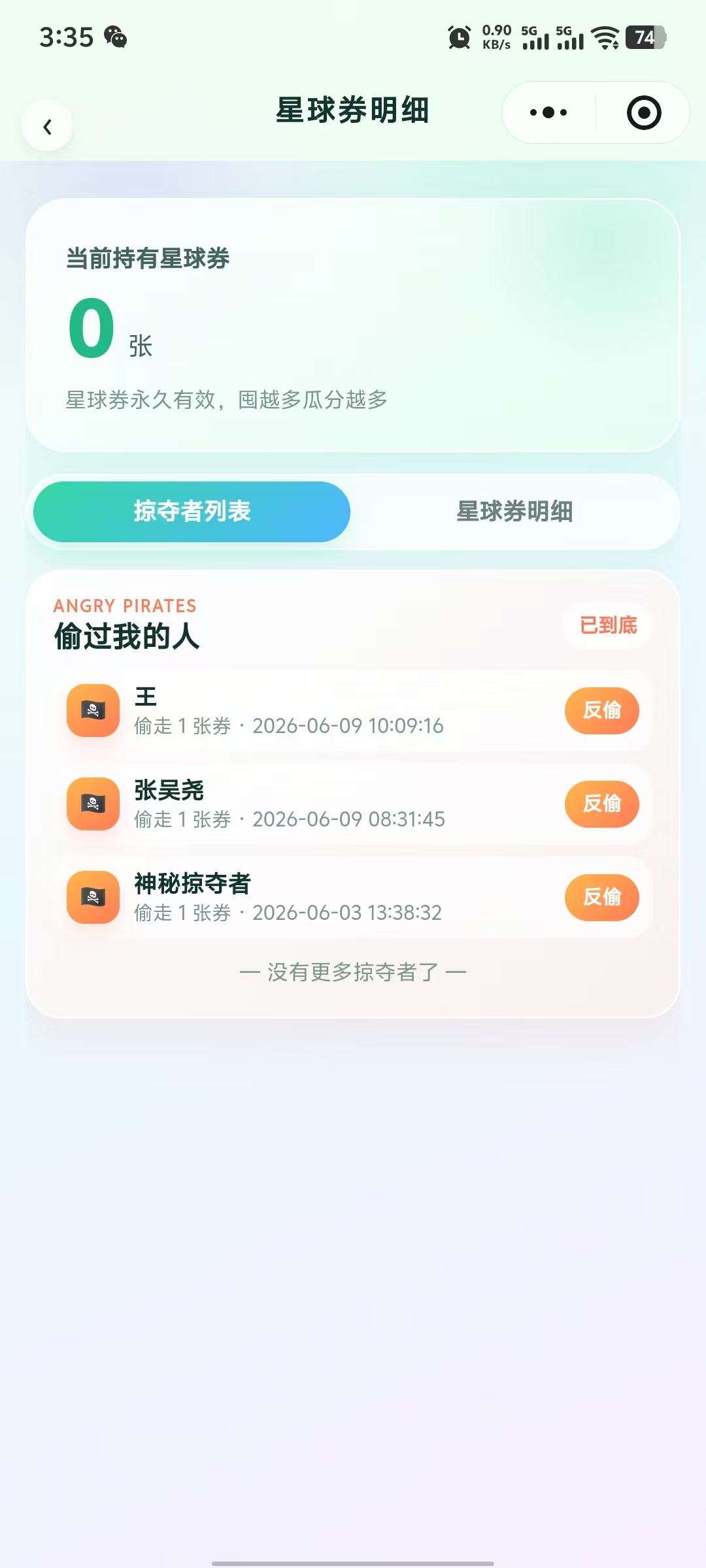Close the mini program with the circle icon
The image size is (706, 1568).
pos(644,112)
